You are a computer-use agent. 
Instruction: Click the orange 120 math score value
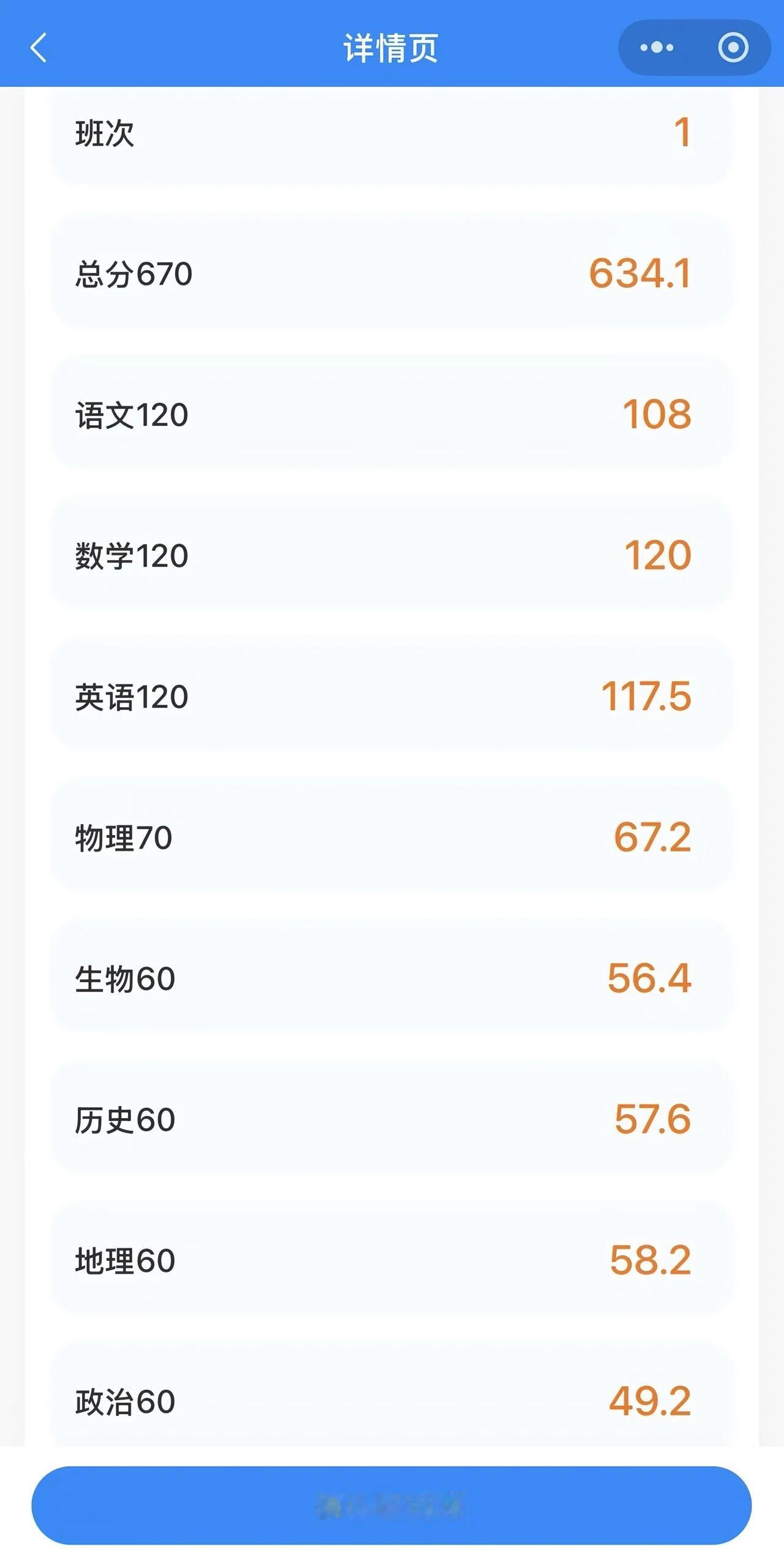658,553
